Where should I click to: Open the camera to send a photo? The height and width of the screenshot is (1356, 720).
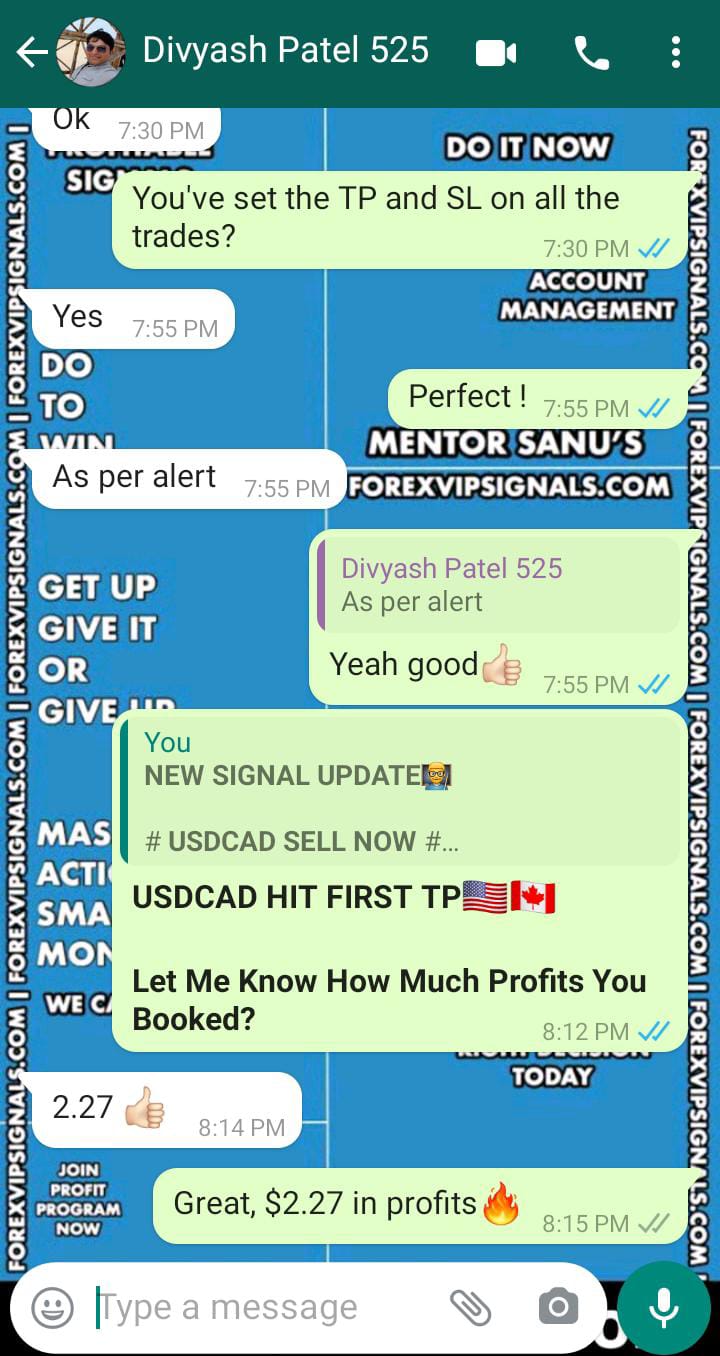558,1307
